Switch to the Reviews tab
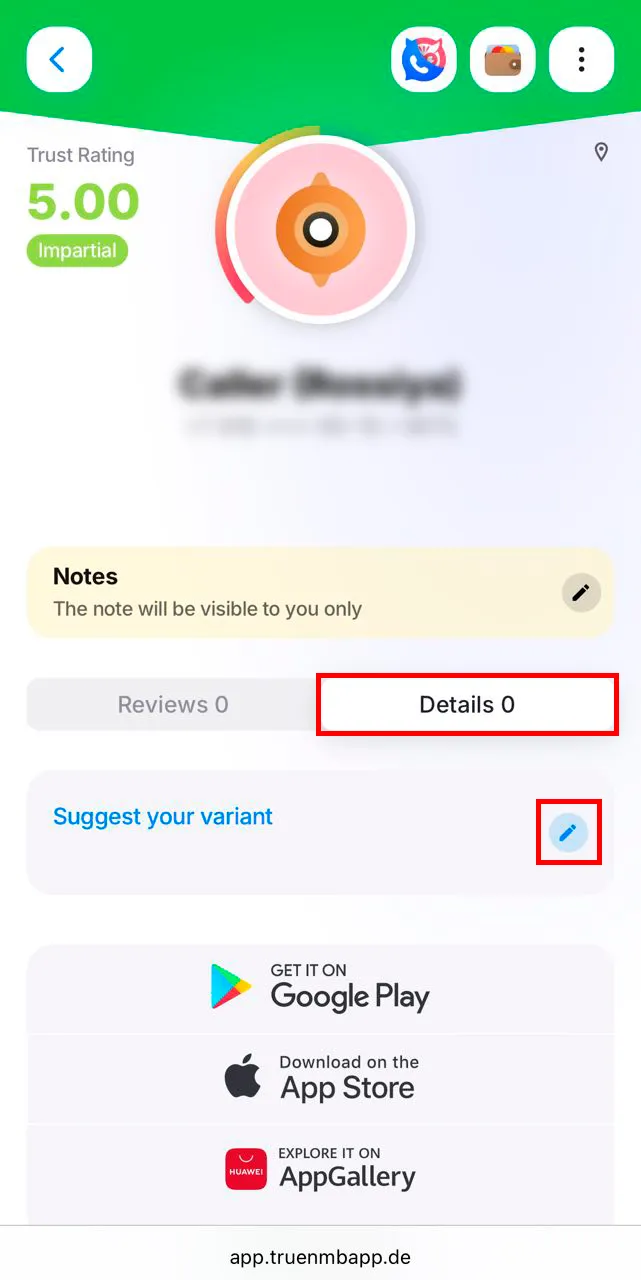This screenshot has width=641, height=1280. click(x=173, y=704)
